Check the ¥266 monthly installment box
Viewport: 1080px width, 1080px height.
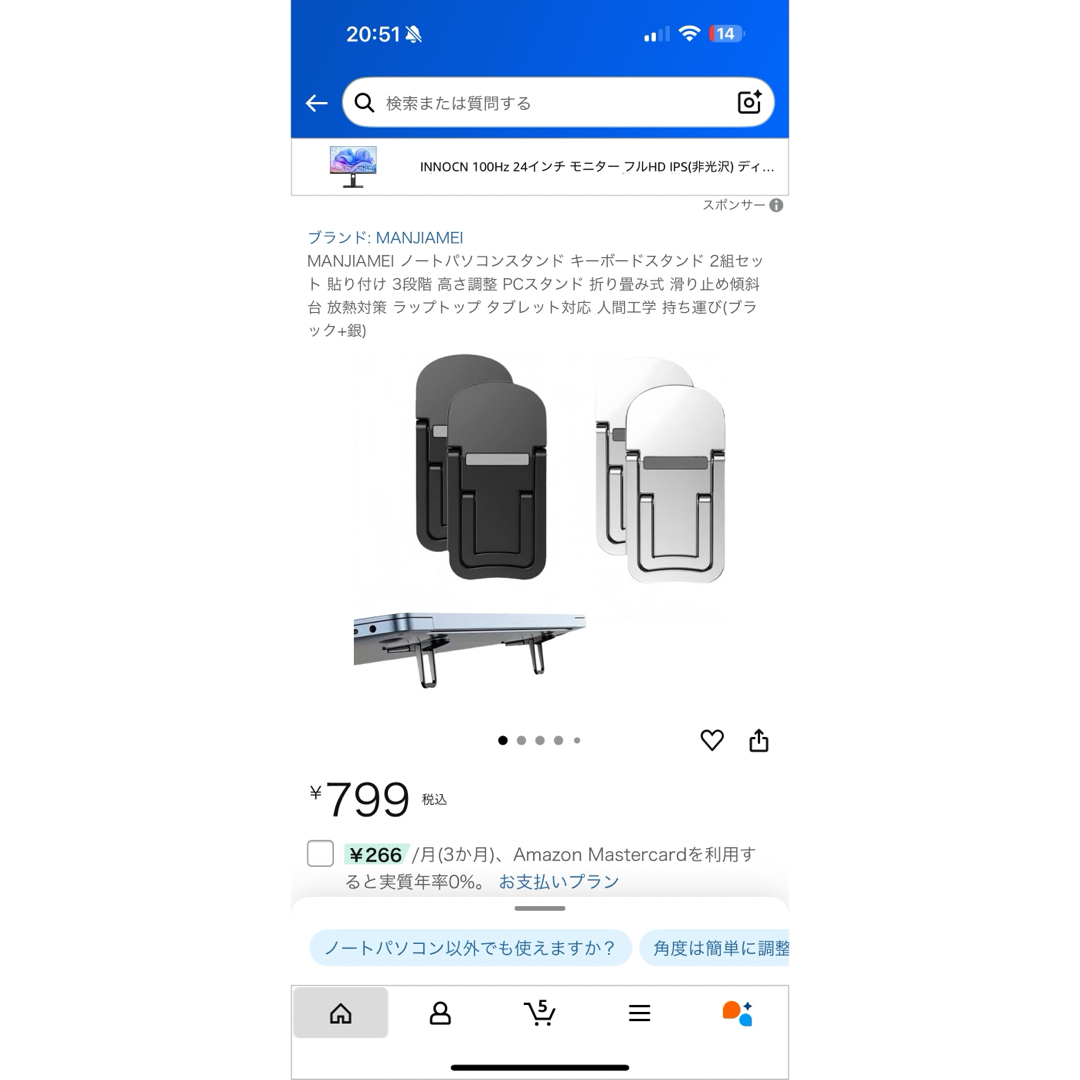(x=320, y=854)
